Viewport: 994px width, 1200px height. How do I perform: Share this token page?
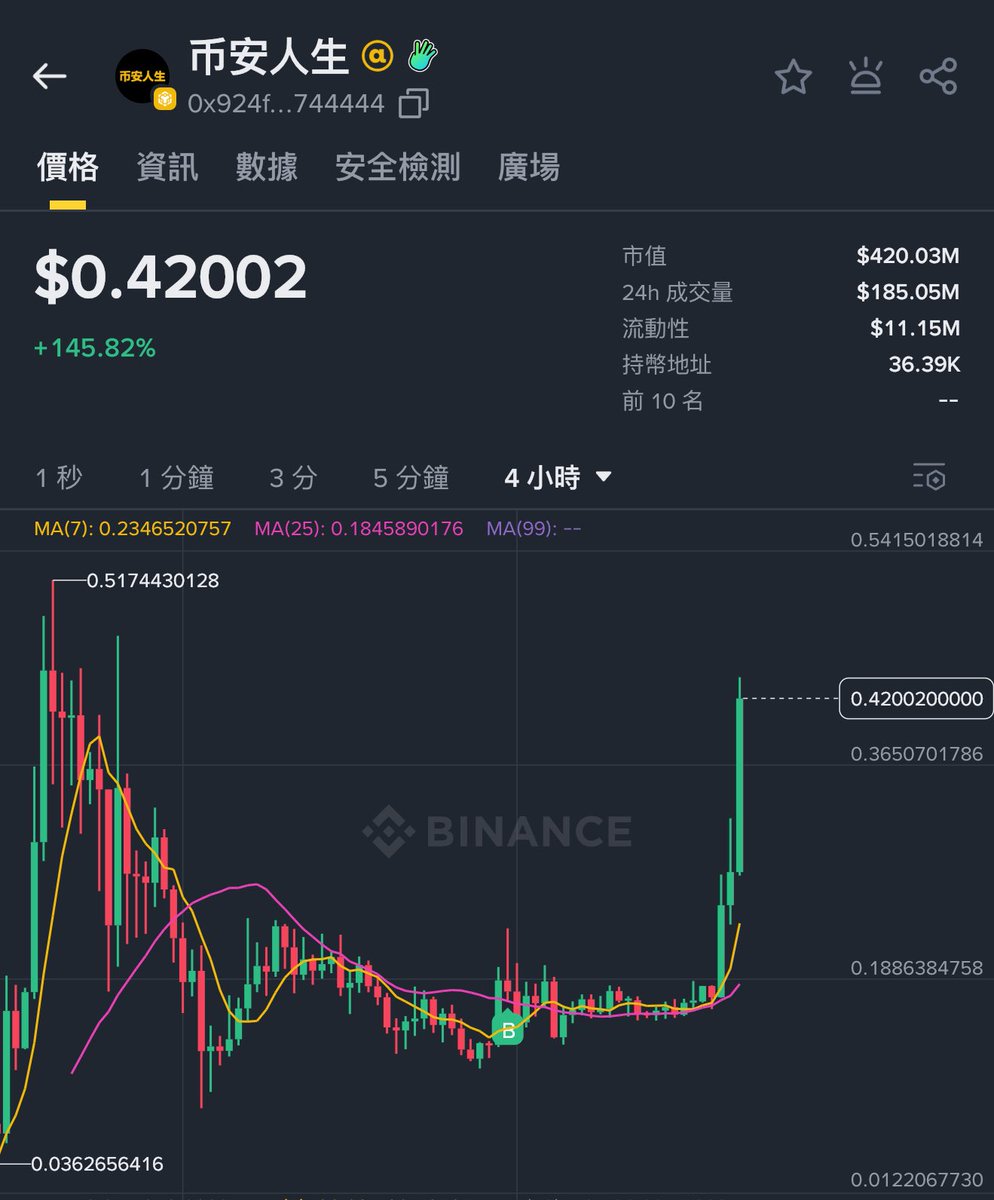click(x=938, y=77)
